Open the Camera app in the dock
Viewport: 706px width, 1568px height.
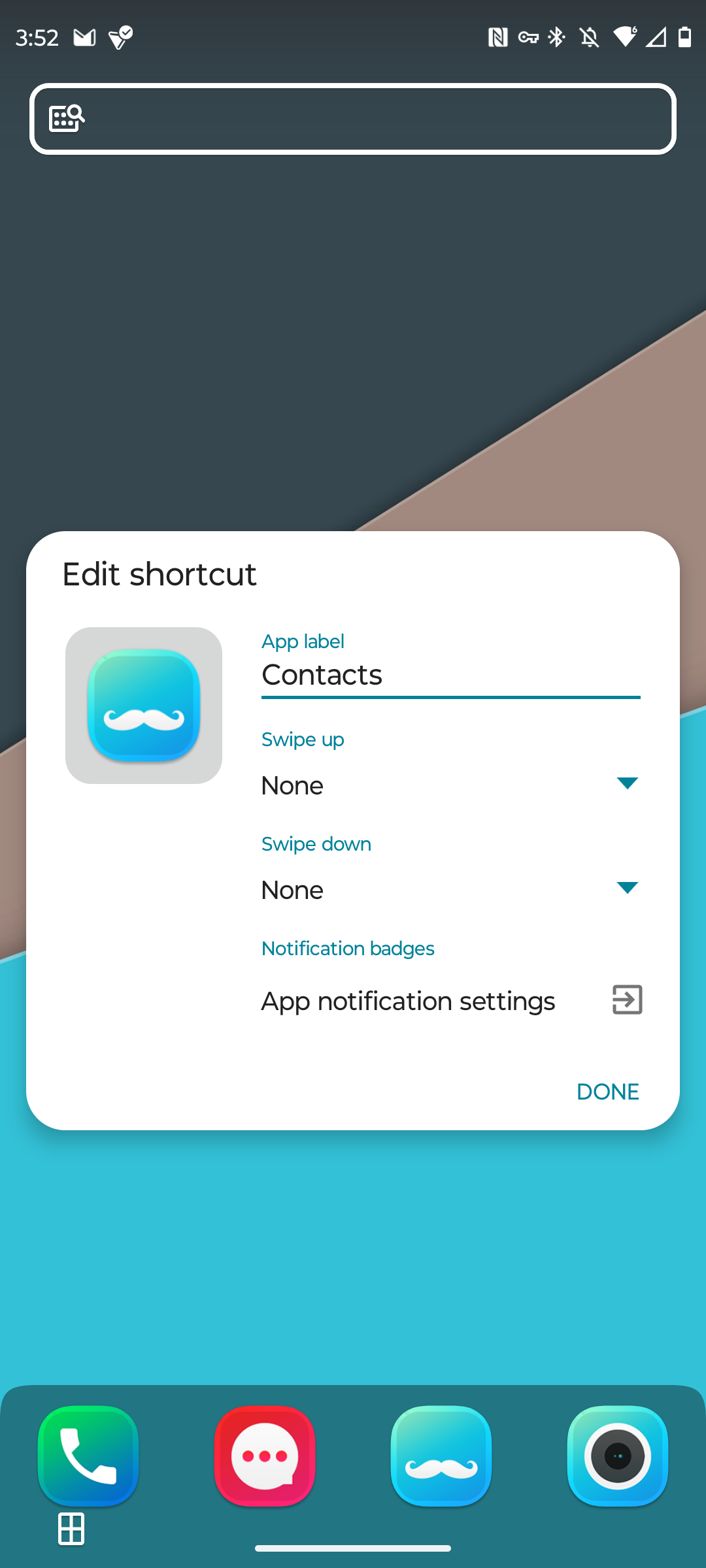pos(618,1456)
